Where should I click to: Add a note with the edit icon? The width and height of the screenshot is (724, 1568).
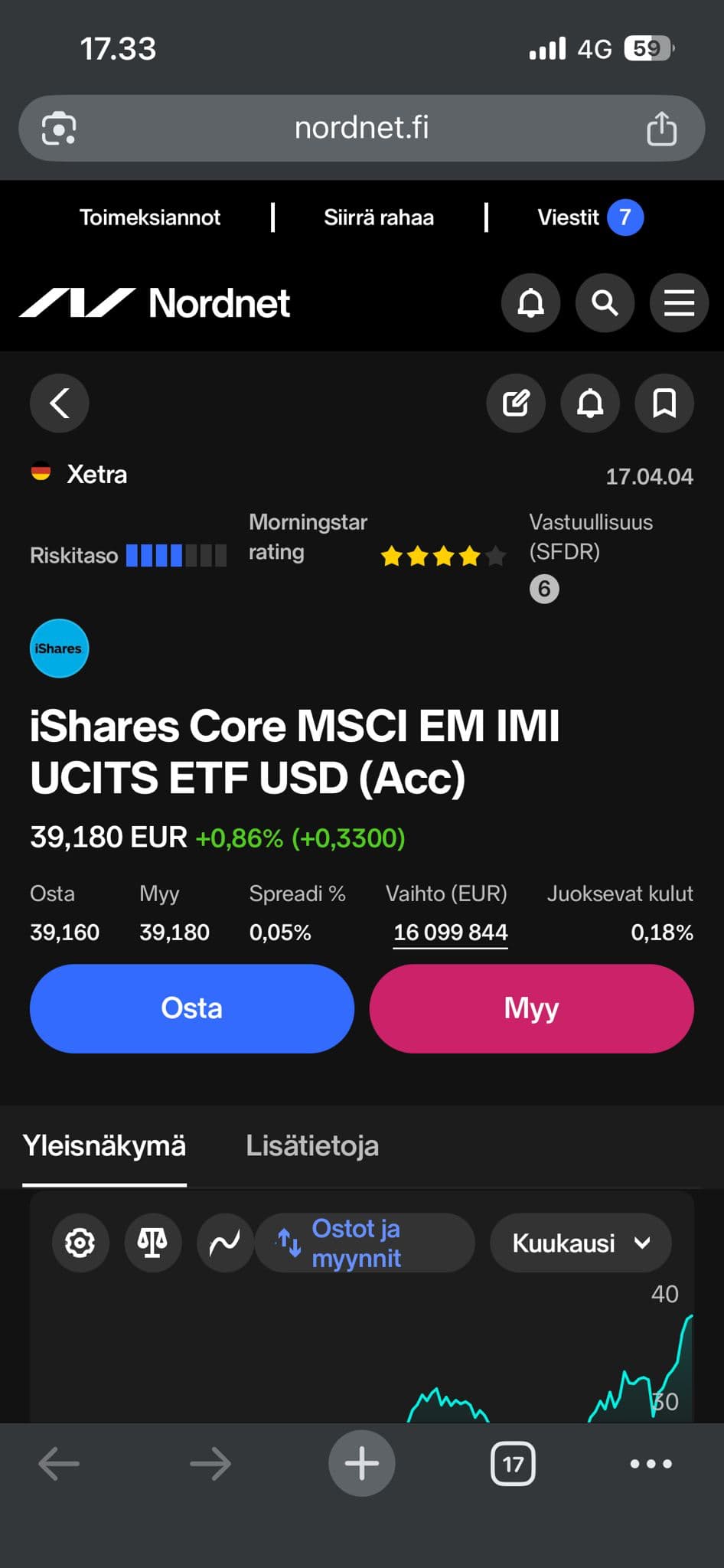(516, 403)
